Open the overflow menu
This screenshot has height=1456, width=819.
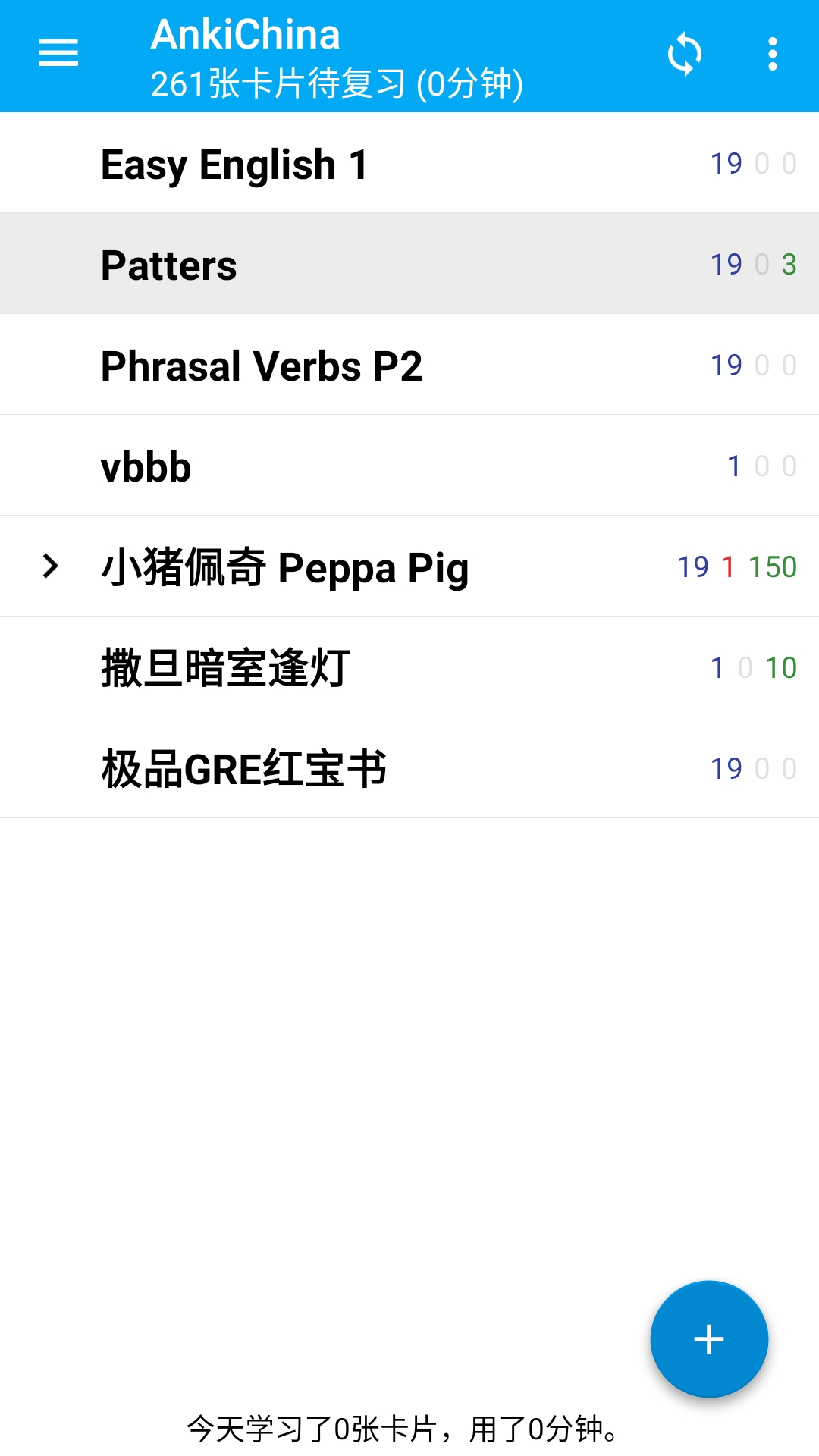coord(772,55)
